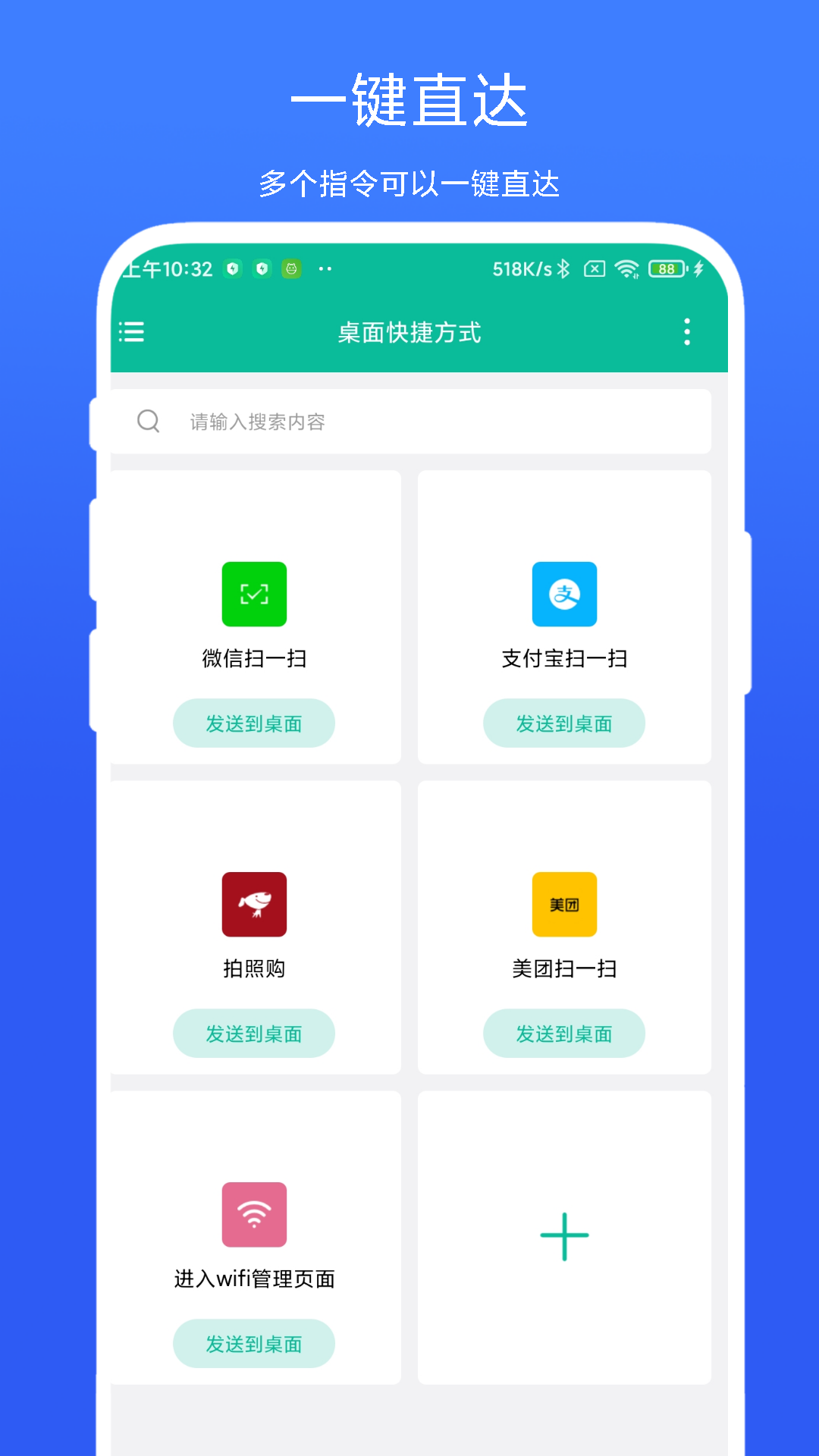Send 拍照购 to desktop
This screenshot has width=819, height=1456.
(x=254, y=1033)
